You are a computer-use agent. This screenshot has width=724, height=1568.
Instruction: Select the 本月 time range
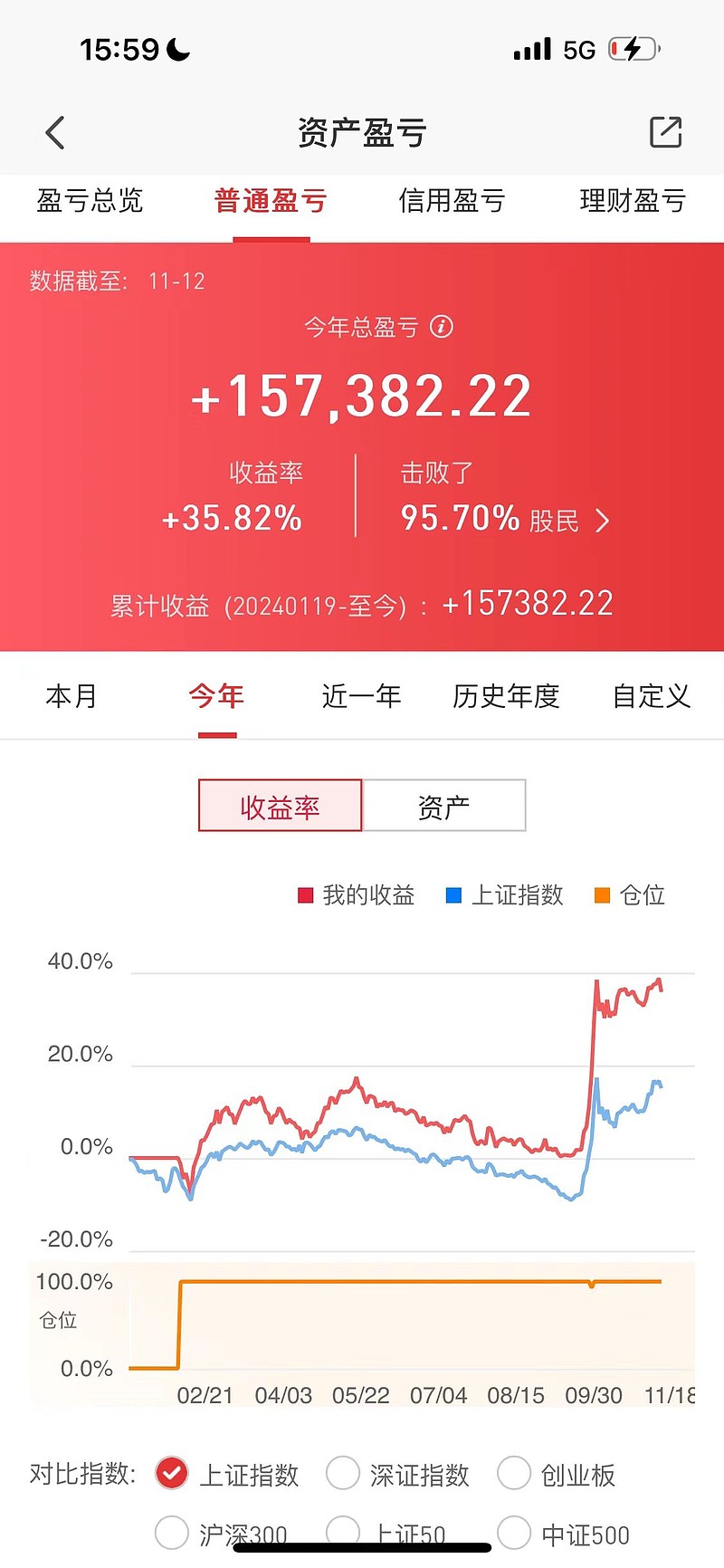click(x=71, y=695)
